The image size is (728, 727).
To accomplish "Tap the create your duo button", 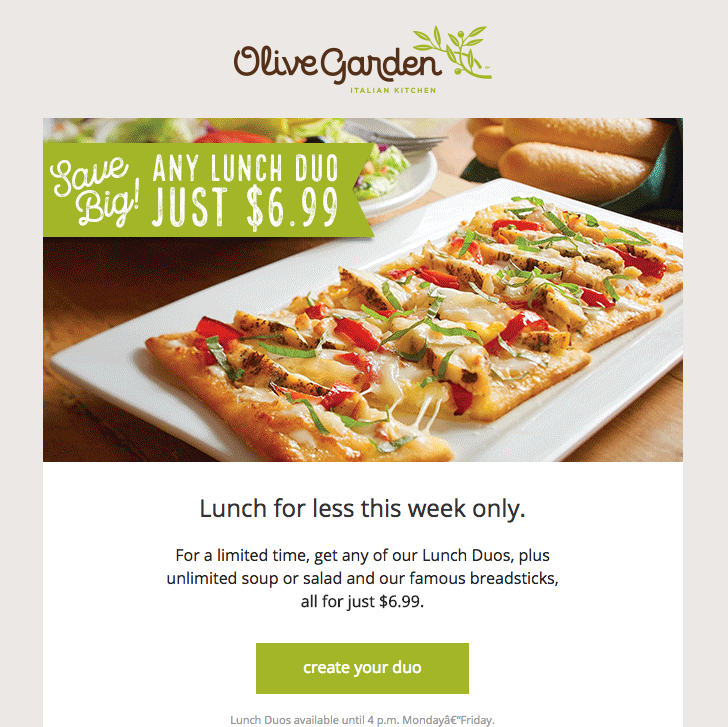I will tap(362, 668).
